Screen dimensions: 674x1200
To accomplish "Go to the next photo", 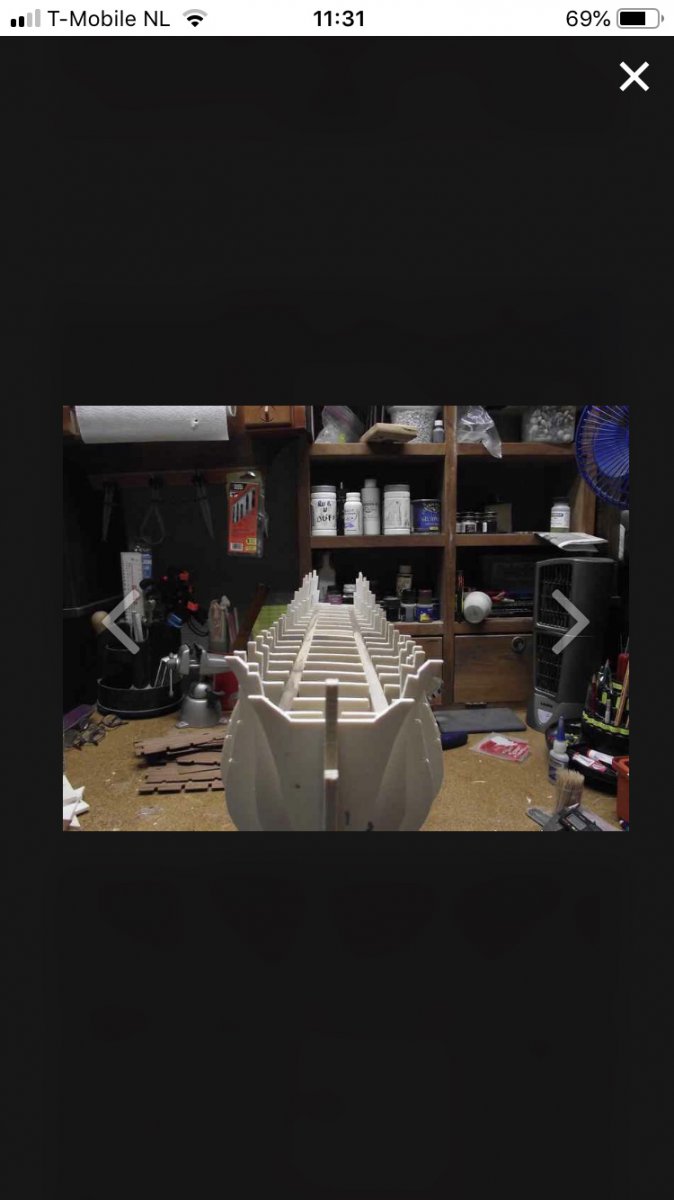I will [570, 621].
